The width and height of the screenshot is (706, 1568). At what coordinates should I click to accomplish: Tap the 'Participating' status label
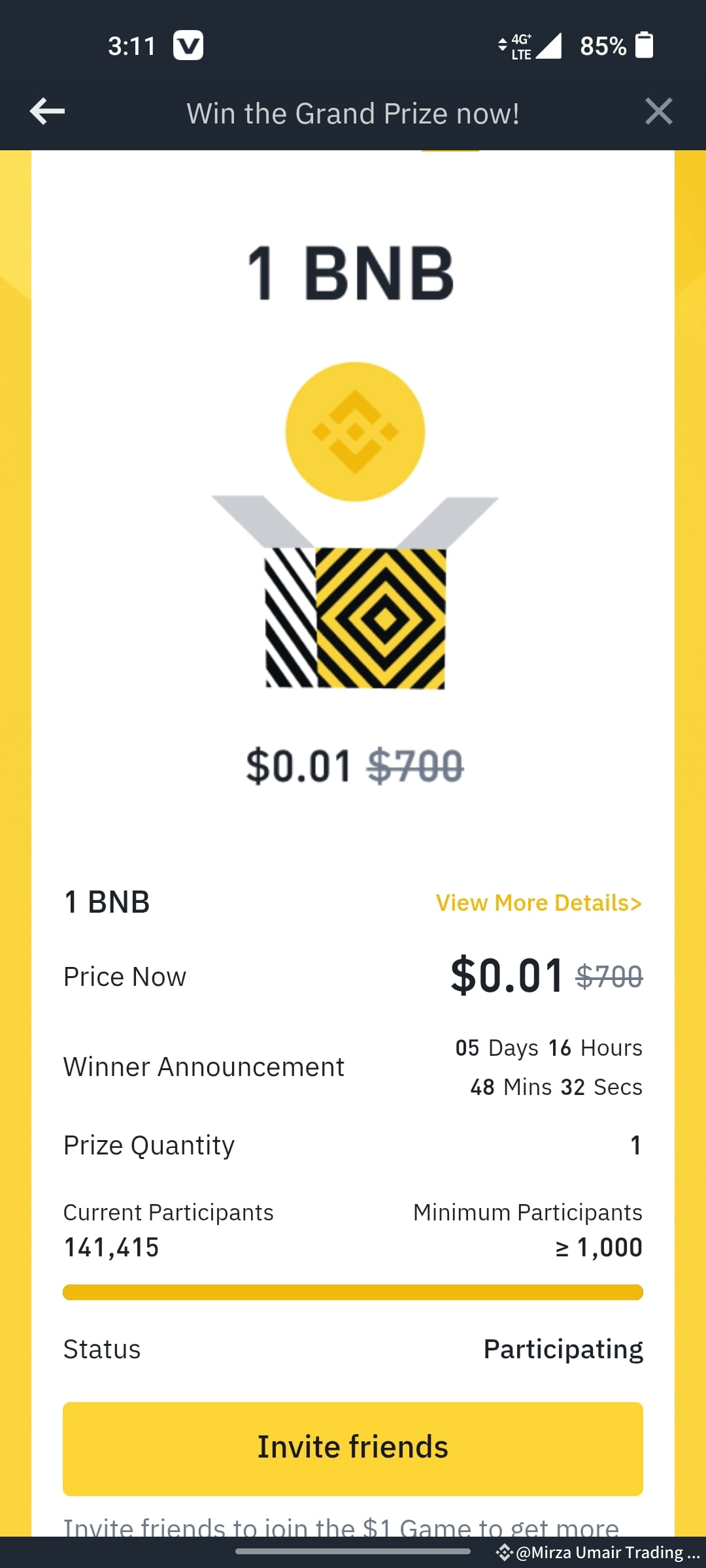pos(563,1348)
